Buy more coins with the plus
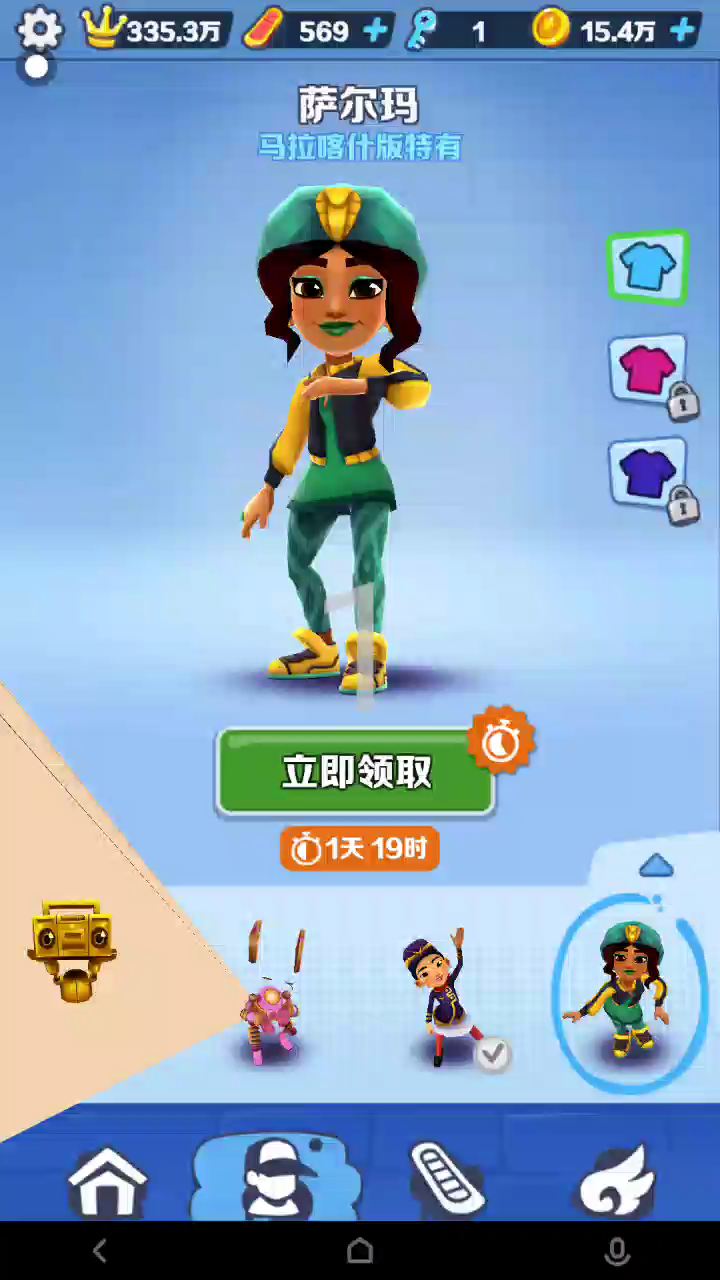 (x=683, y=31)
